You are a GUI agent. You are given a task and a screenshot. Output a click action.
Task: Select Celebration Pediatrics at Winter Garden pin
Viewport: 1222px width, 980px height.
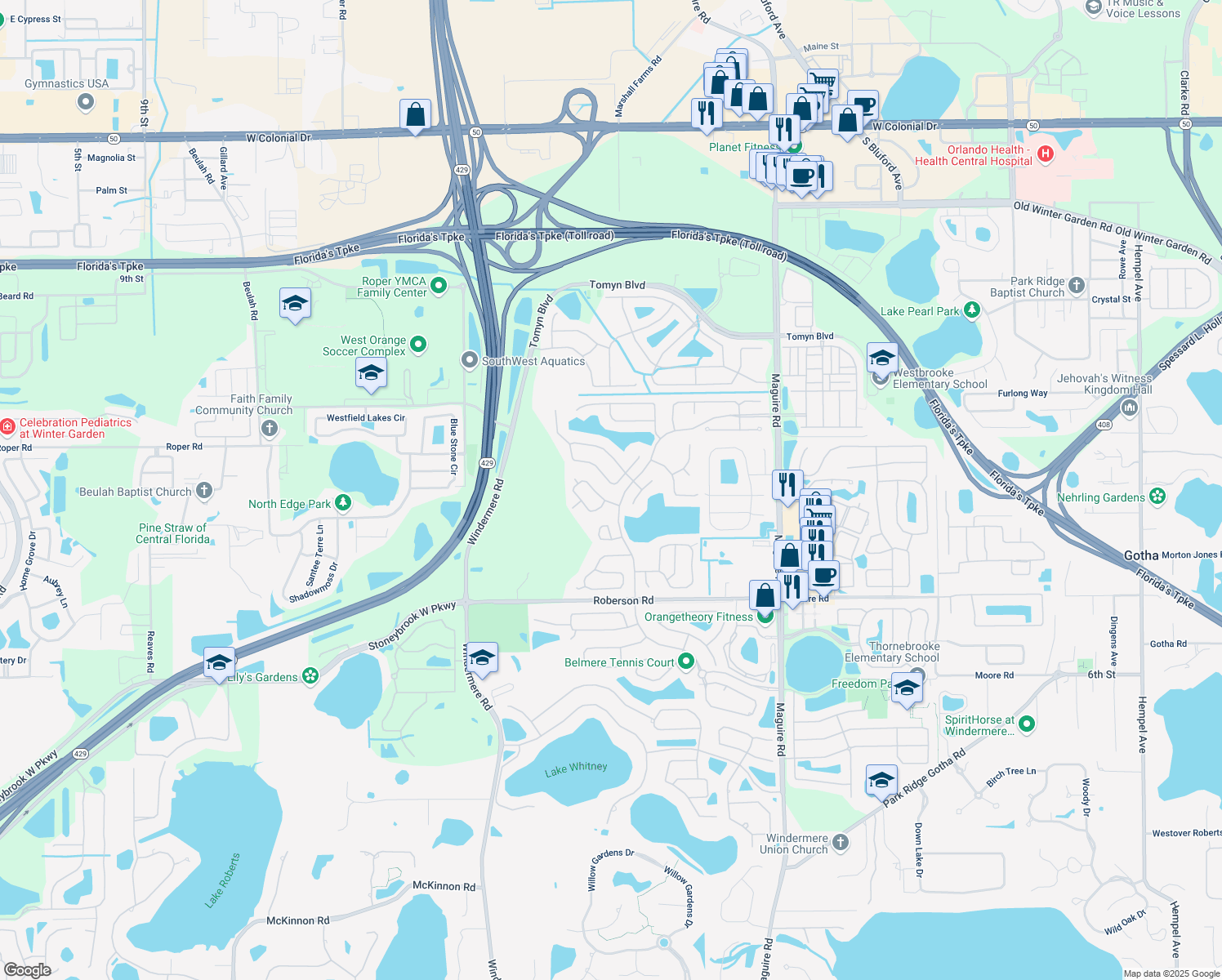(x=7, y=427)
